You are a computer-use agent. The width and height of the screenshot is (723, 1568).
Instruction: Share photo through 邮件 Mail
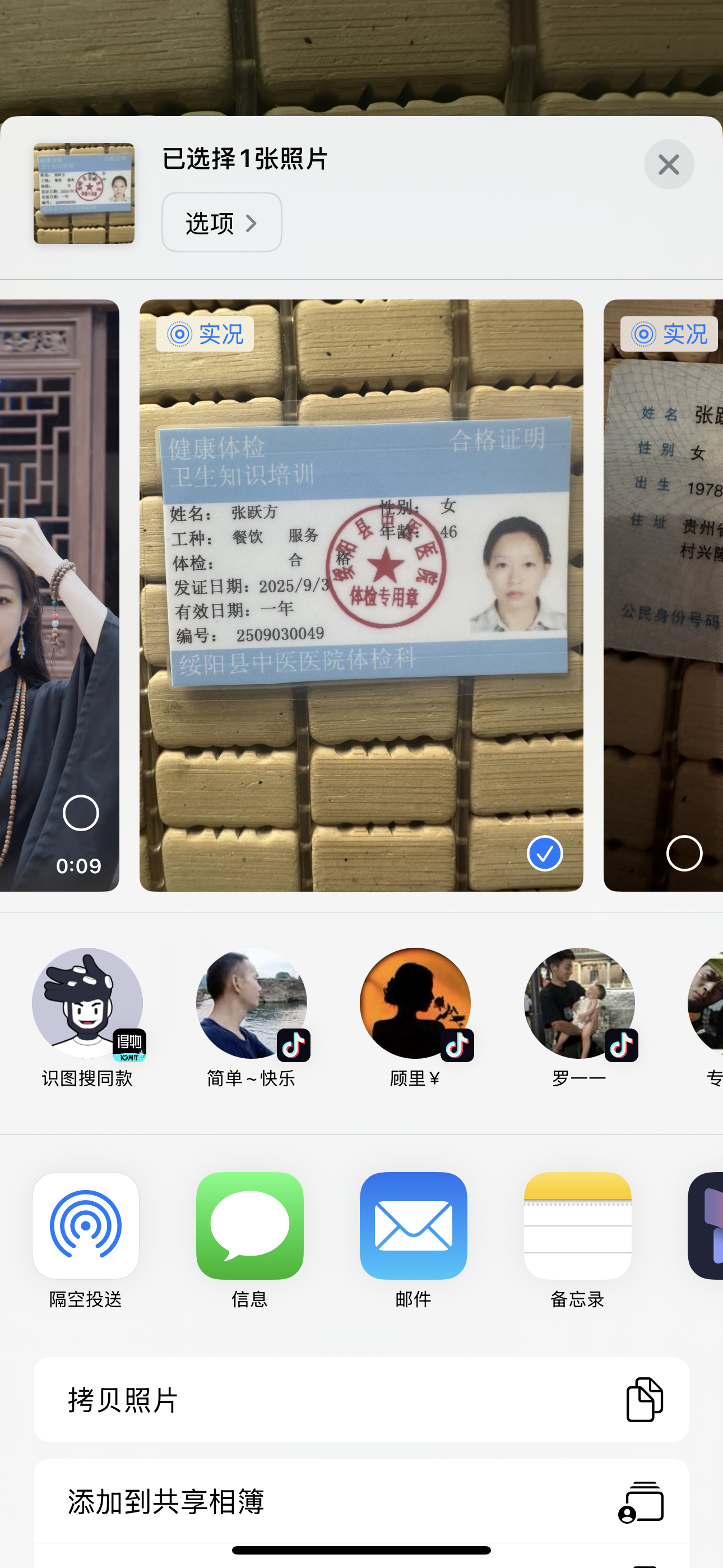[x=413, y=1226]
